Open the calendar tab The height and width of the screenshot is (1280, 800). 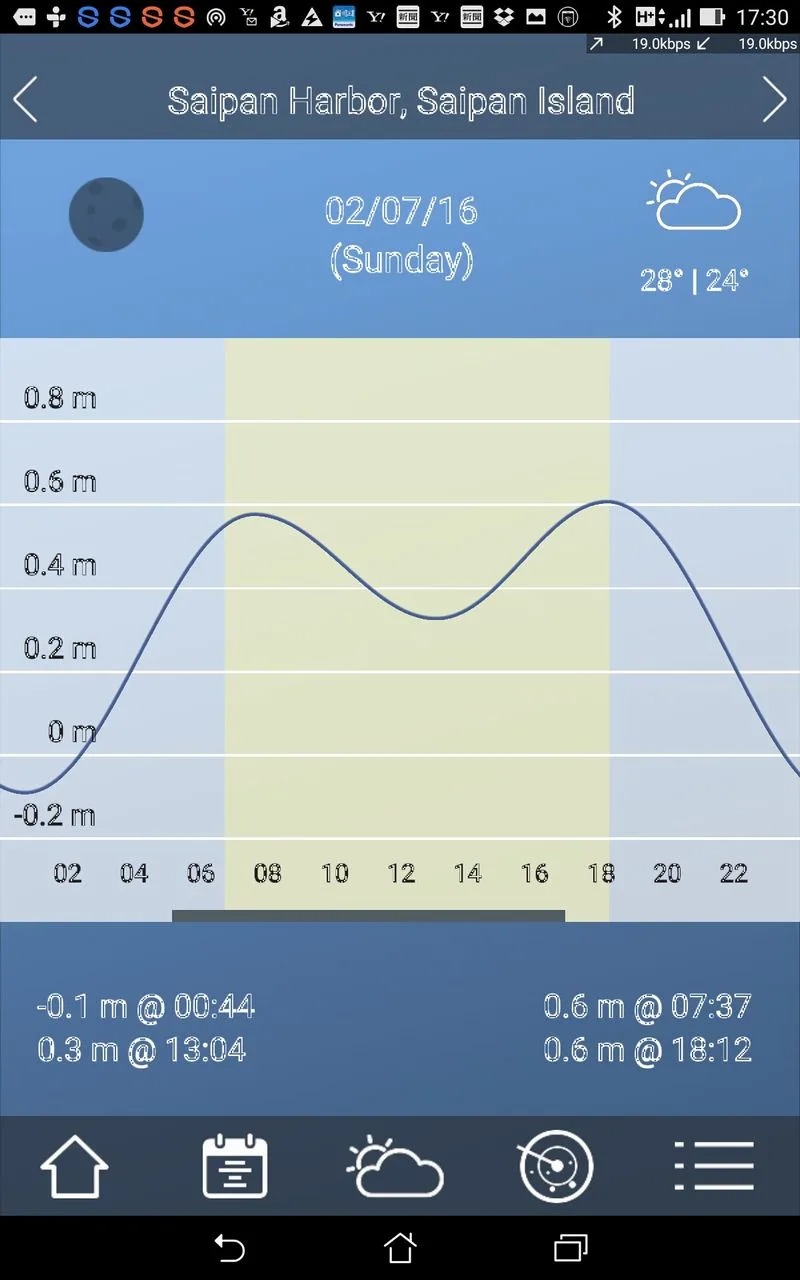[235, 1166]
